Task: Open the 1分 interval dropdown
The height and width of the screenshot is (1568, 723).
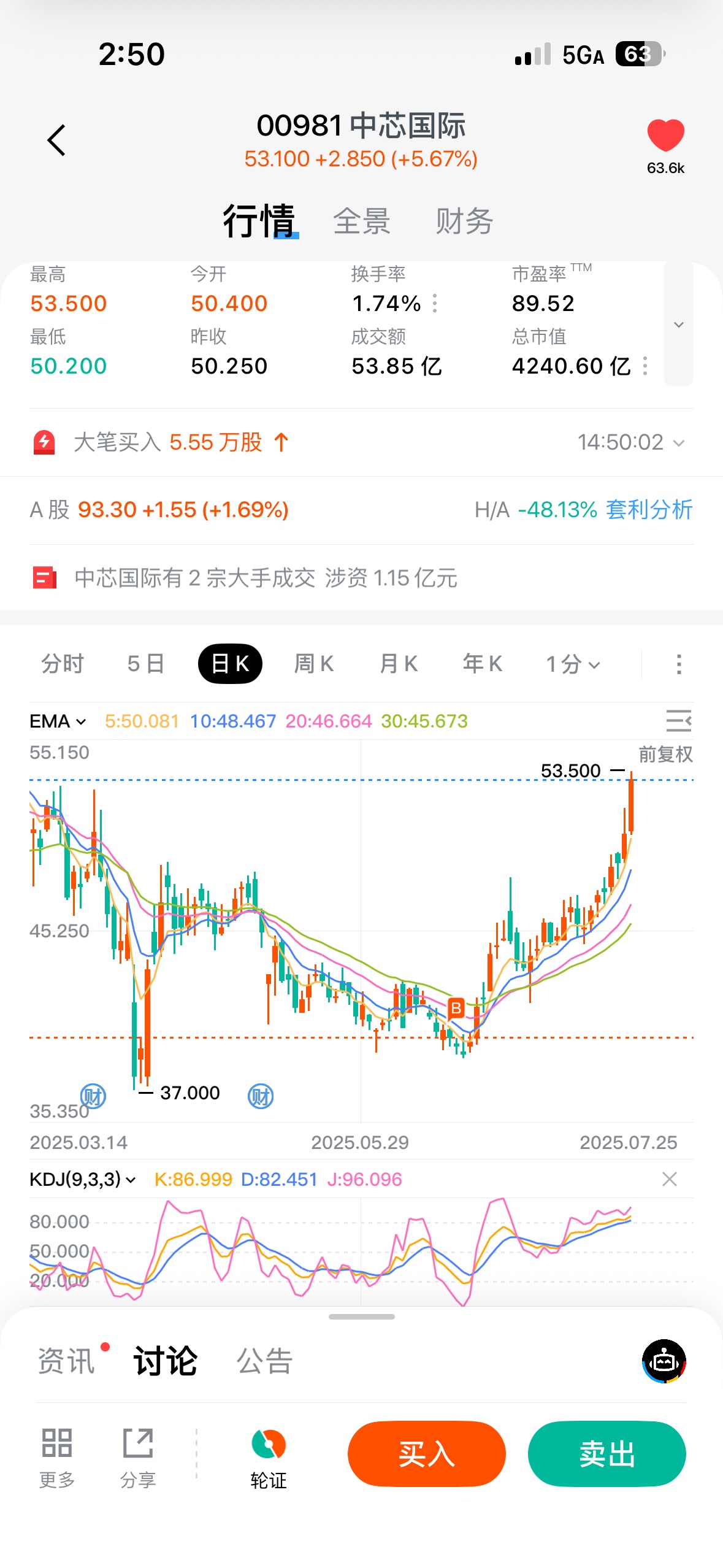Action: (x=573, y=664)
